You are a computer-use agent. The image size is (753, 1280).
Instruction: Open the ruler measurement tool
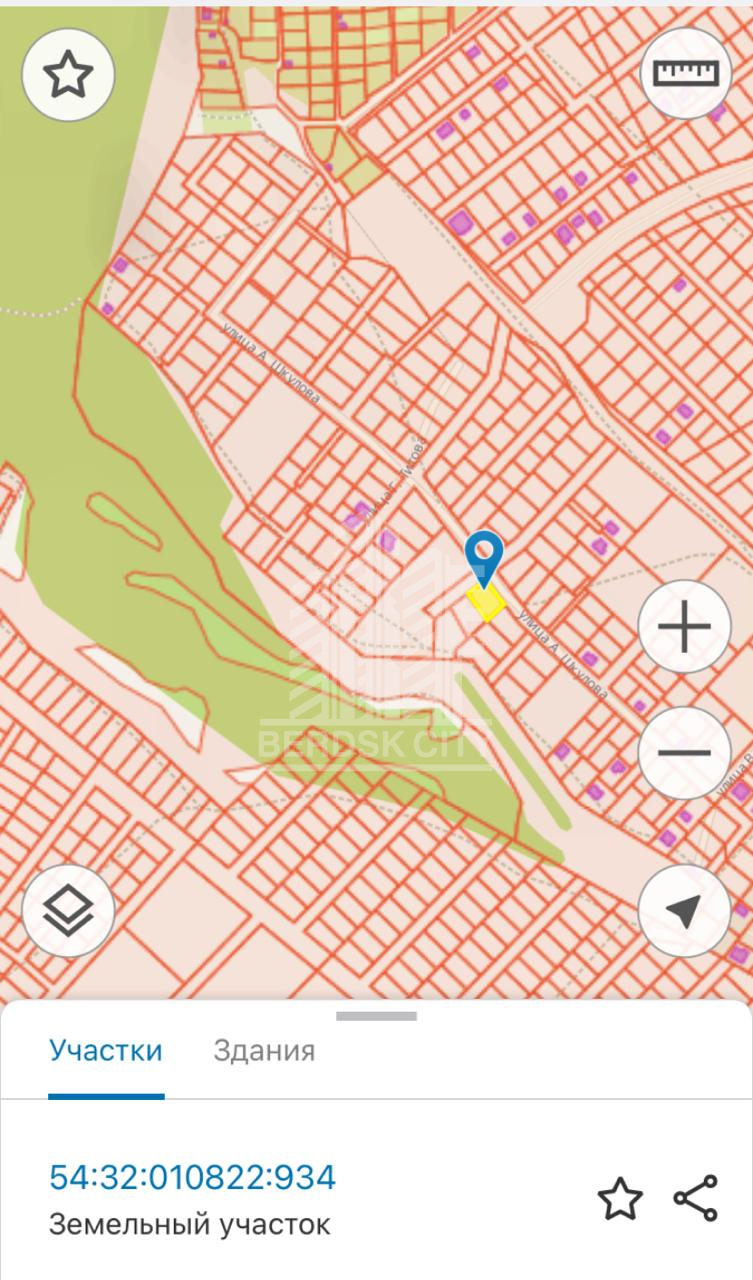686,74
